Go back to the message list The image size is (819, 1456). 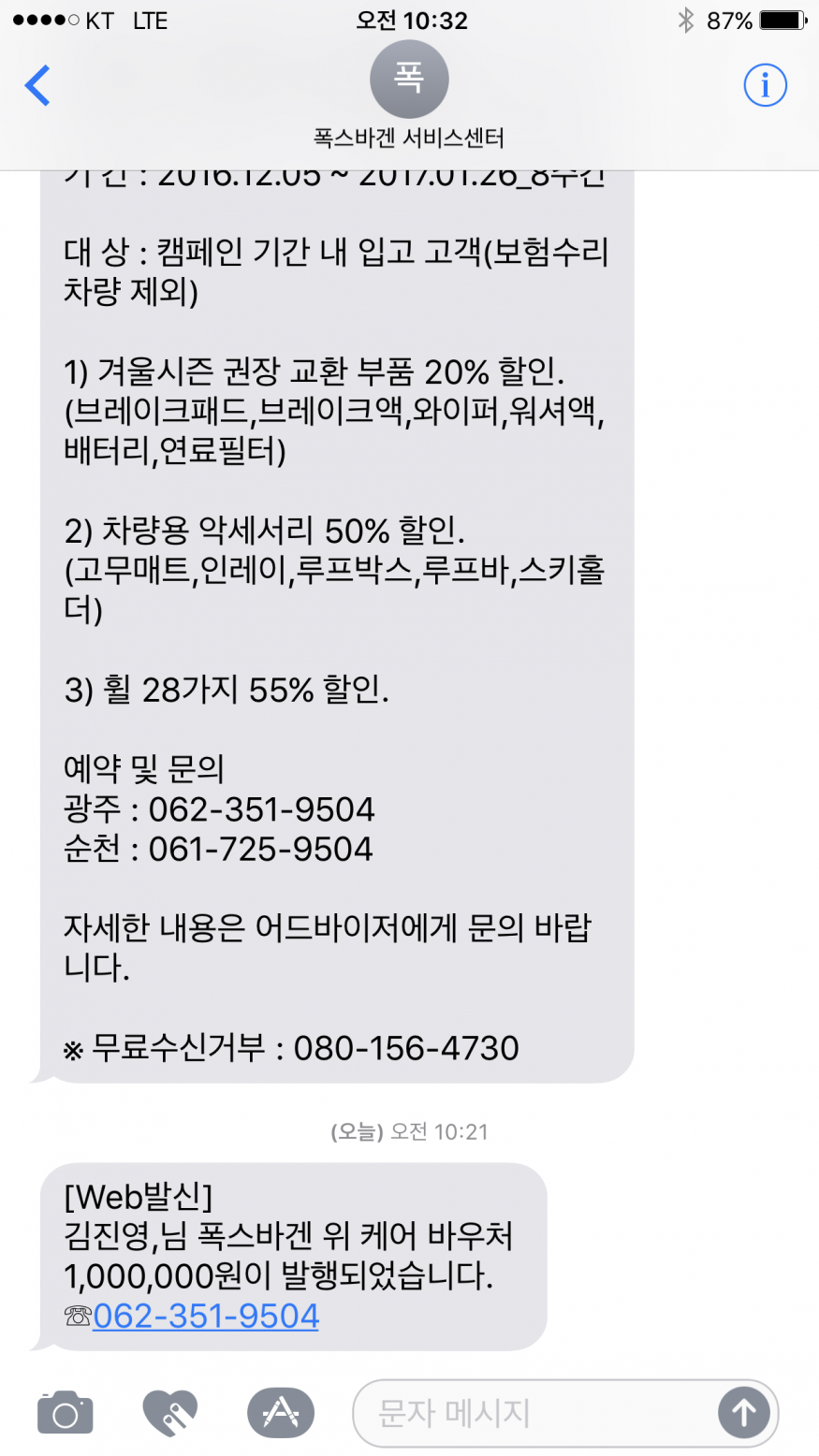pyautogui.click(x=37, y=86)
